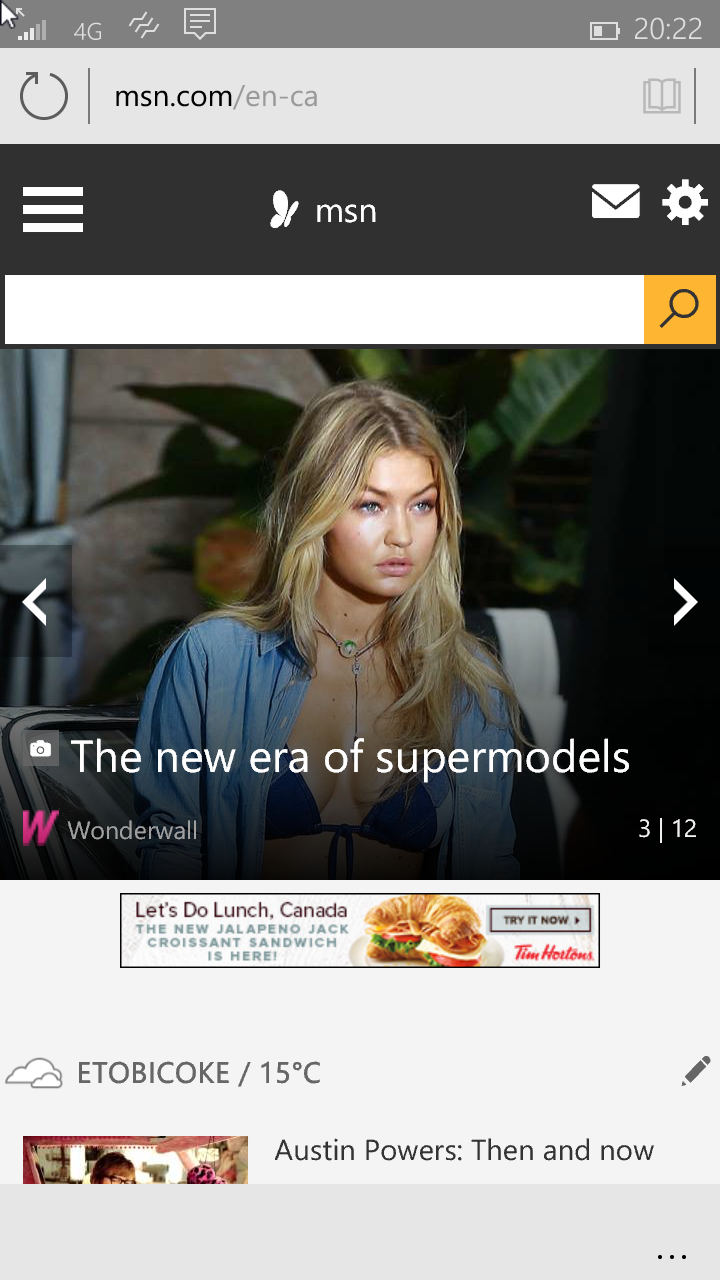Go to previous slide in the carousel

pyautogui.click(x=35, y=602)
